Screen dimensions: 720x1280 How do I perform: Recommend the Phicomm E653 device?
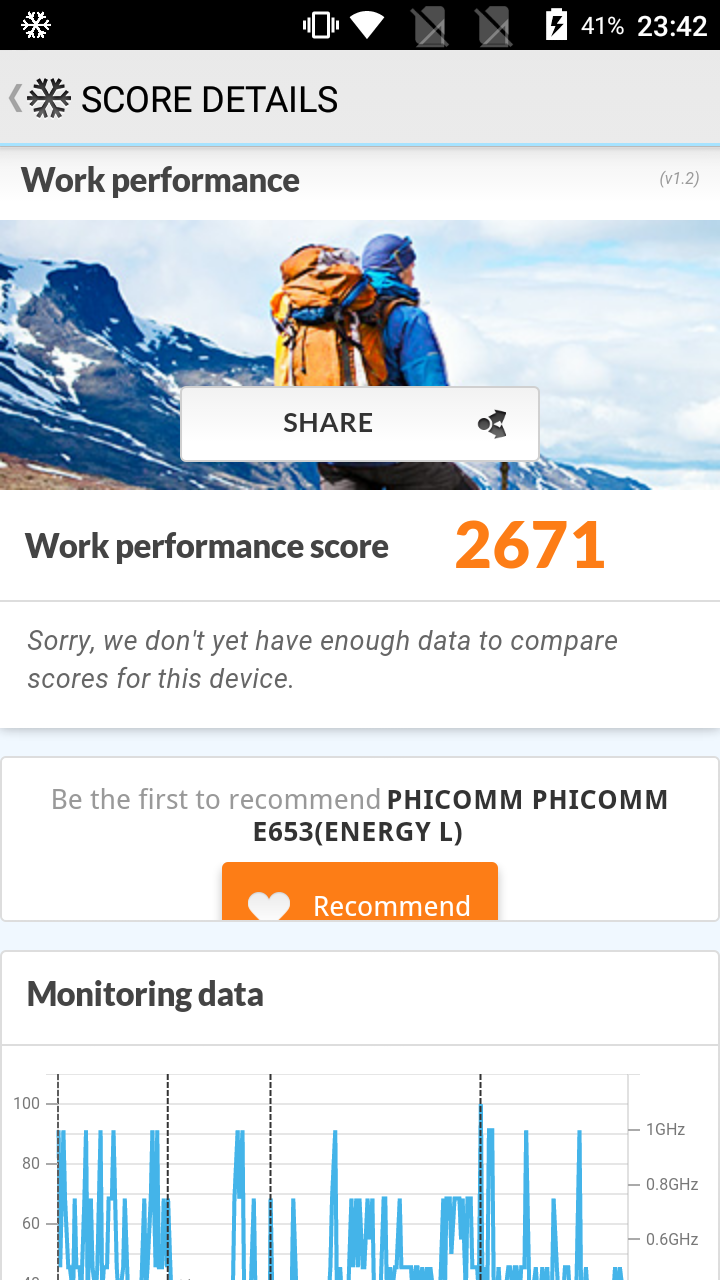360,891
